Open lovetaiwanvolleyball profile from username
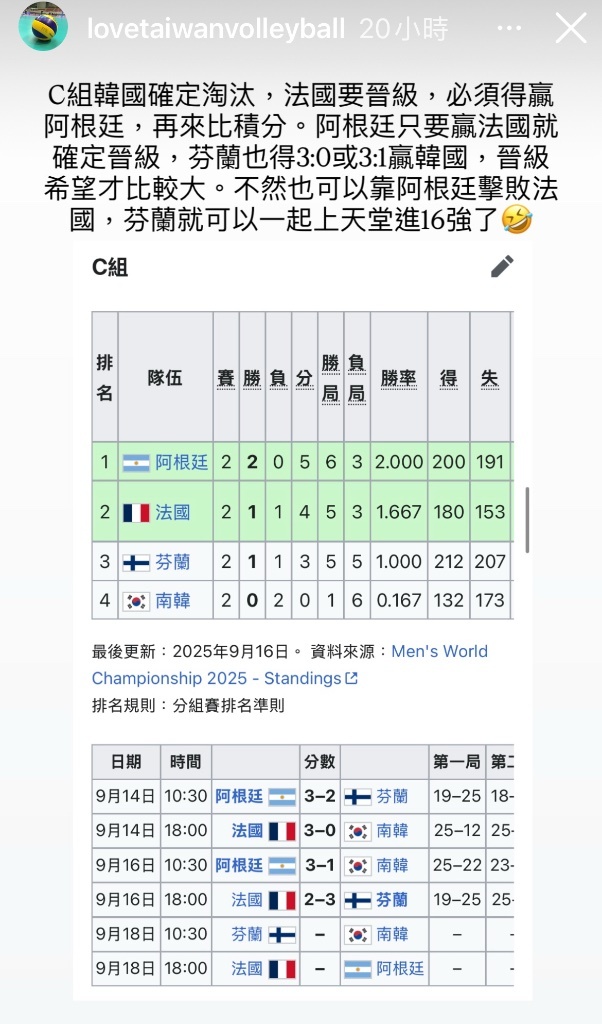This screenshot has width=602, height=1024. pos(216,30)
